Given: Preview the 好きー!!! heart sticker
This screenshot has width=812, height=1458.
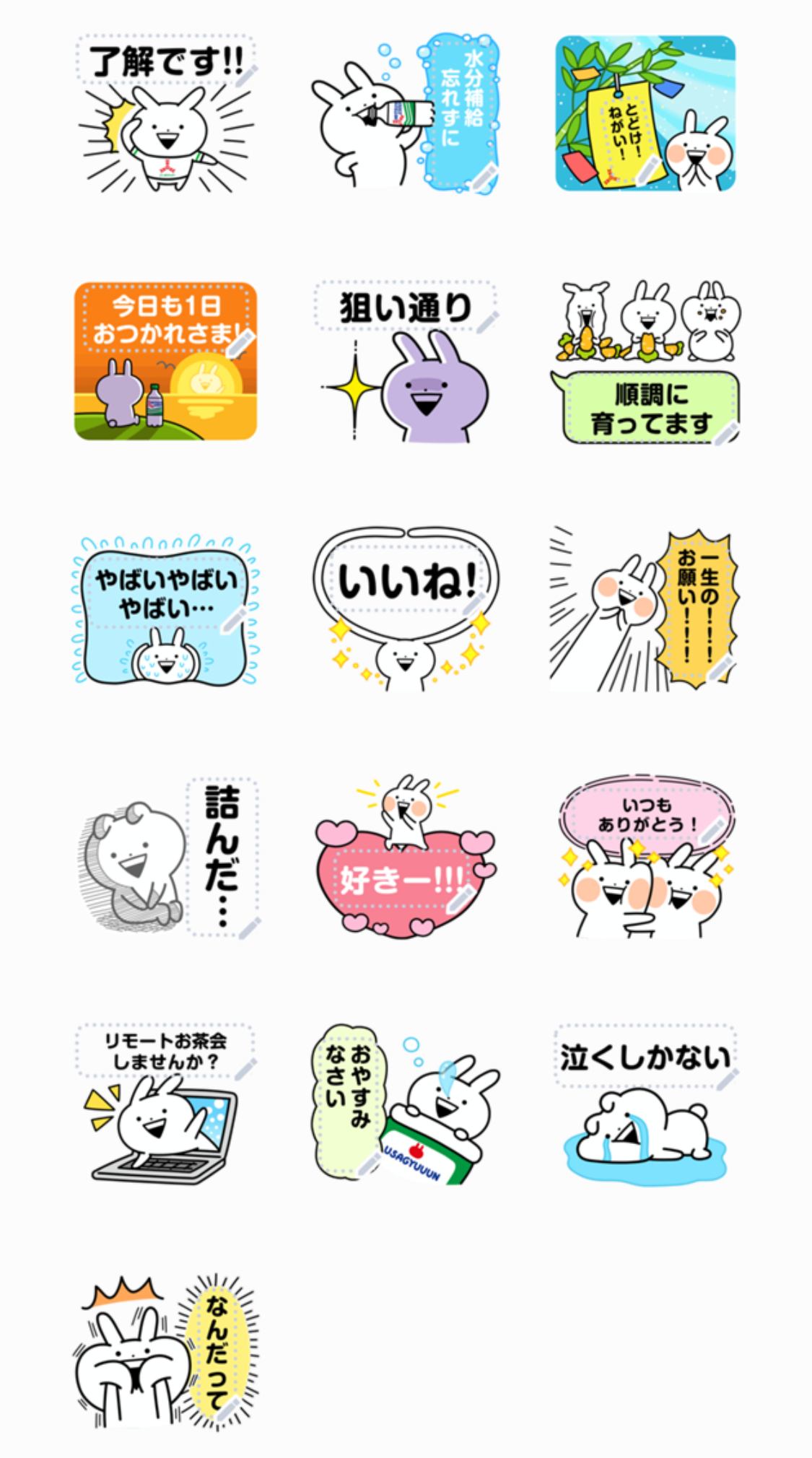Looking at the screenshot, I should pos(406,857).
